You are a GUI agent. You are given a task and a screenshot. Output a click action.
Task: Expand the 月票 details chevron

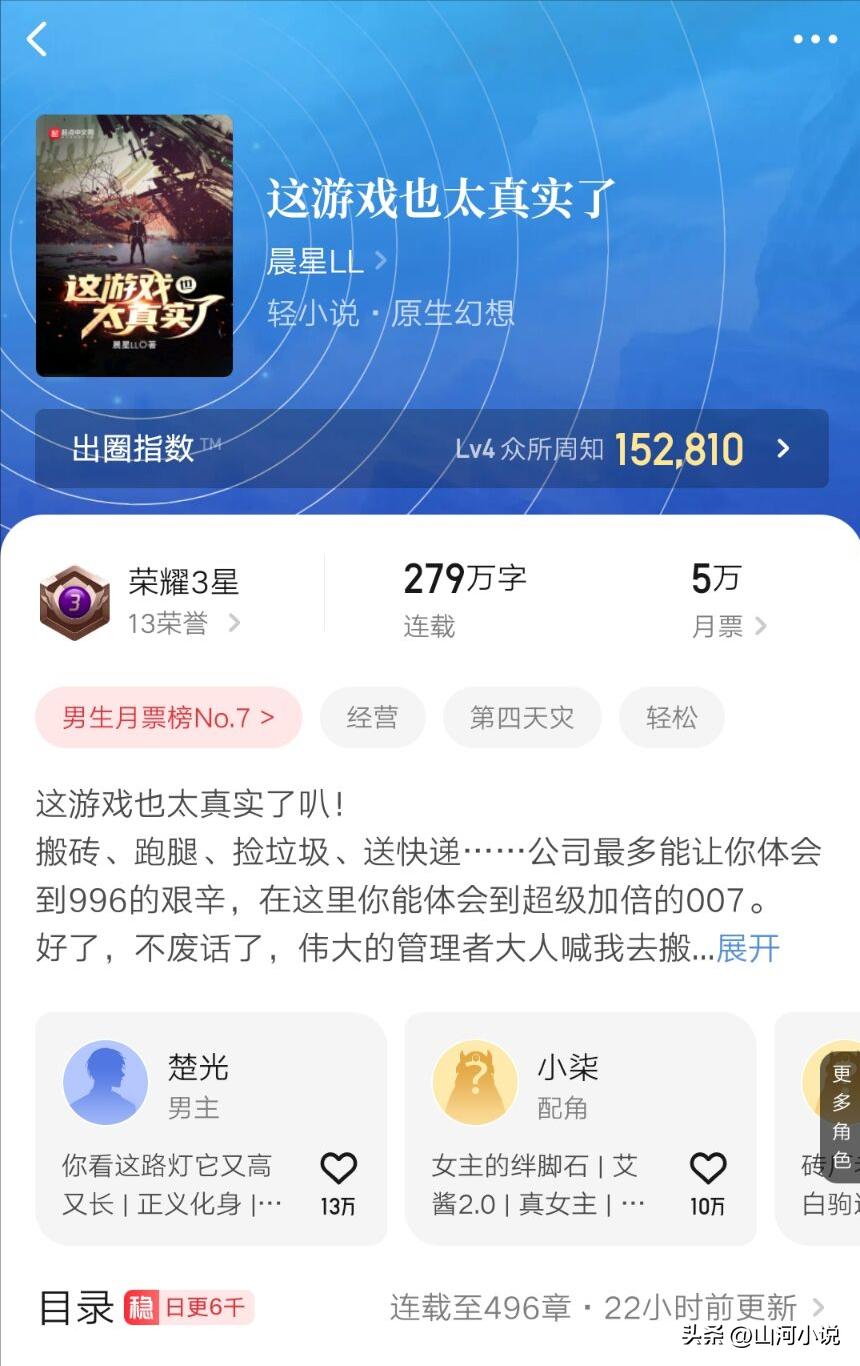pos(760,626)
